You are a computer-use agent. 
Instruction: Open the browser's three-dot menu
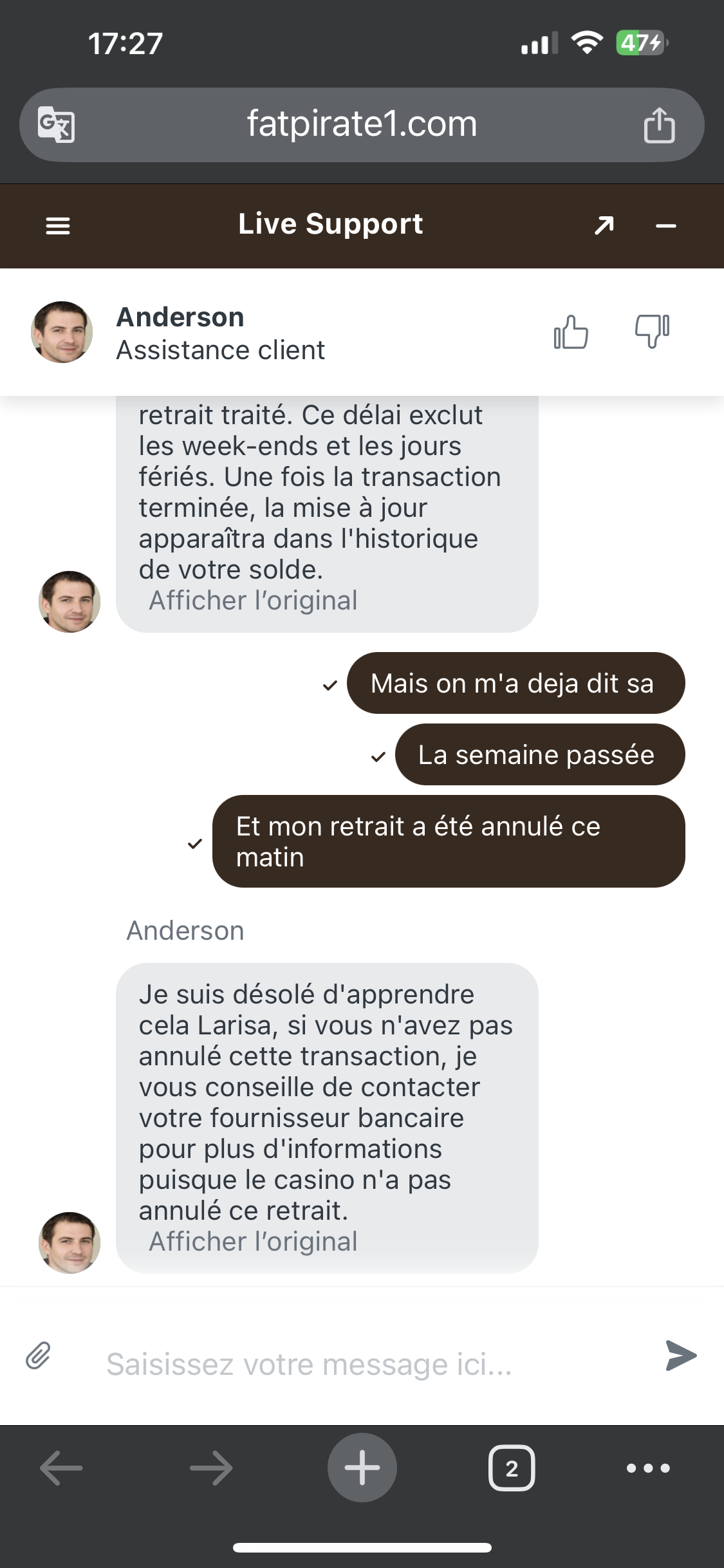(x=648, y=1468)
